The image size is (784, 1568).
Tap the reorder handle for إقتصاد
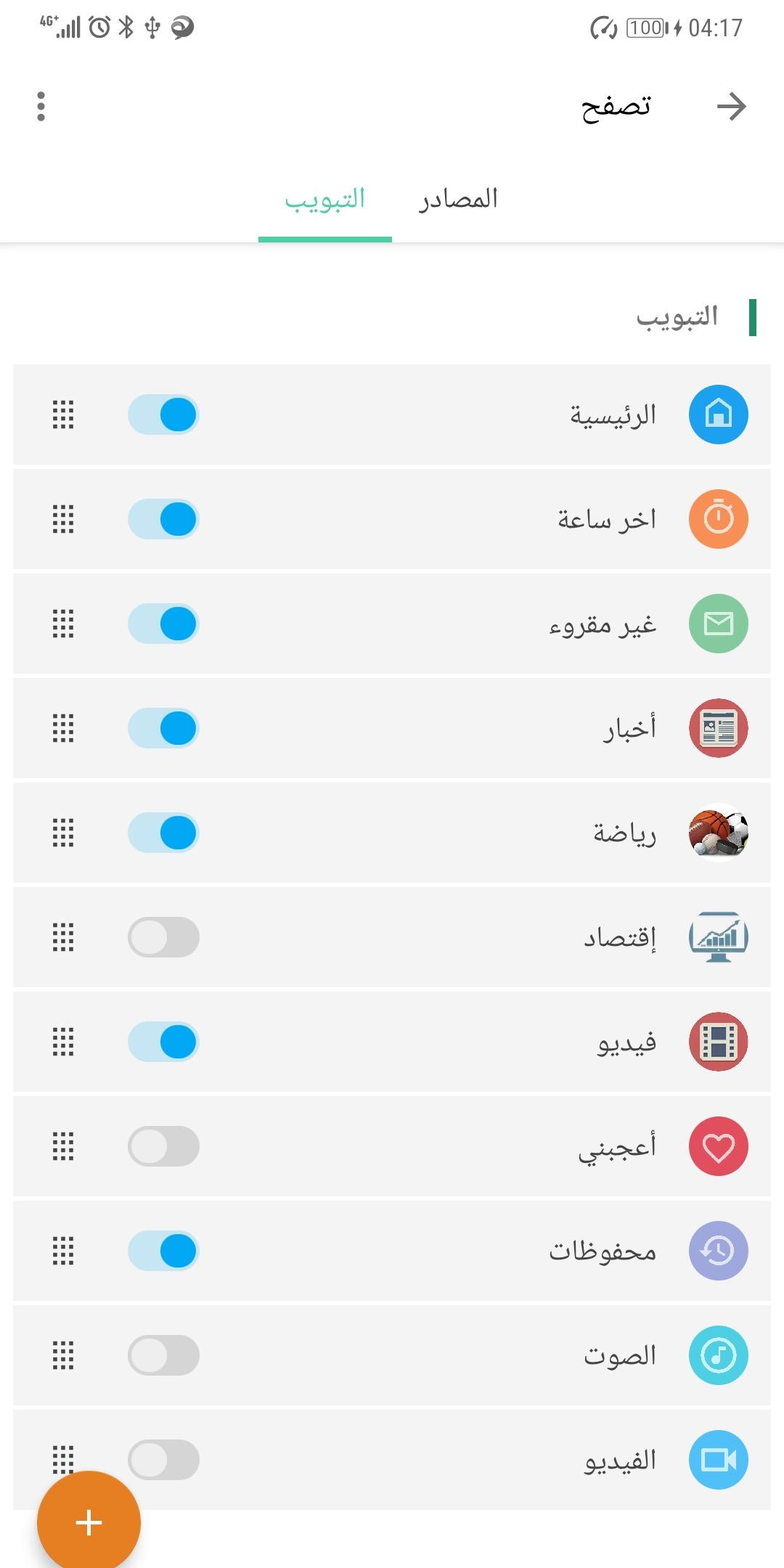pos(63,938)
